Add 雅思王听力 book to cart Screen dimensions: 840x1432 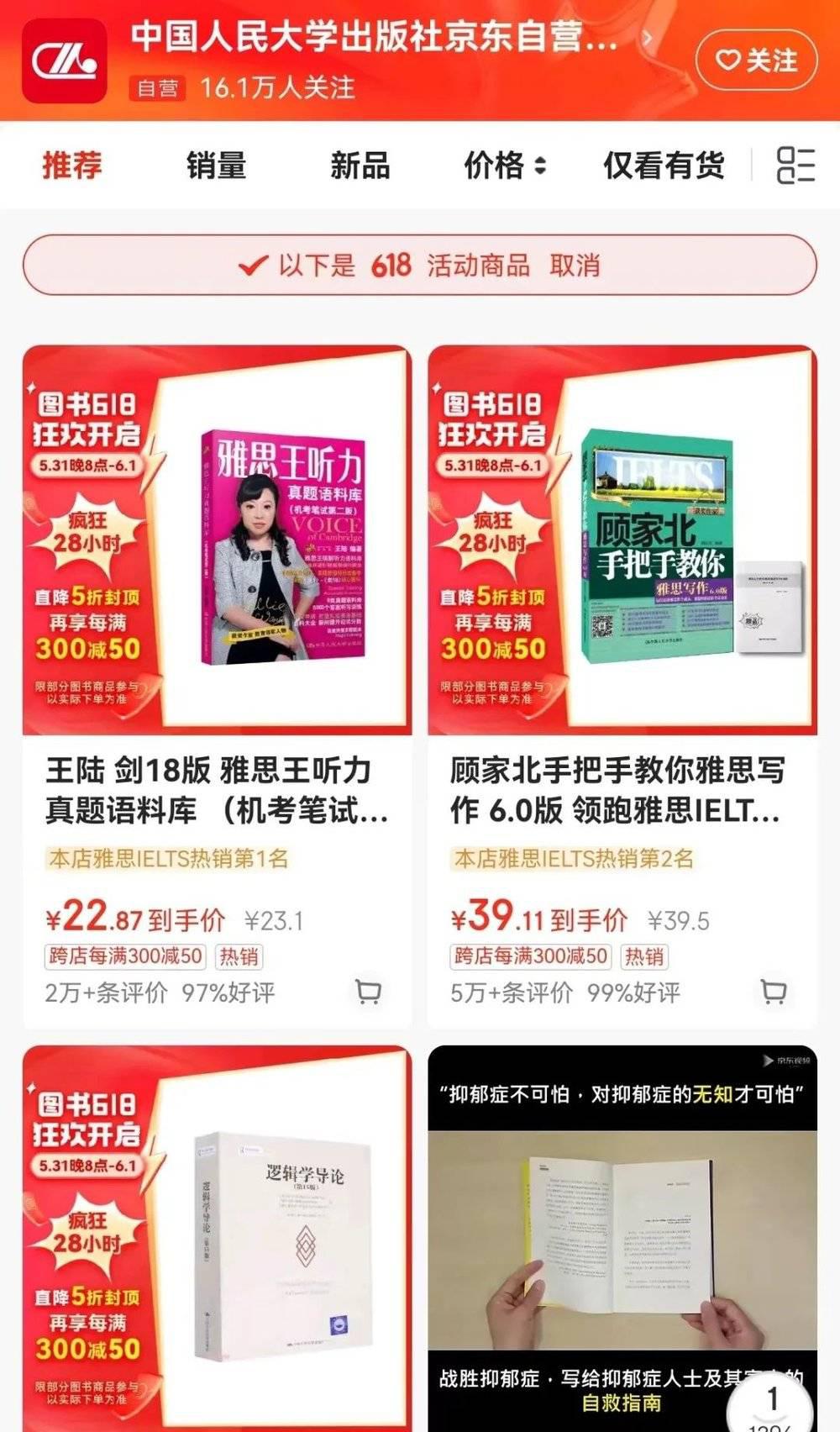click(x=368, y=992)
